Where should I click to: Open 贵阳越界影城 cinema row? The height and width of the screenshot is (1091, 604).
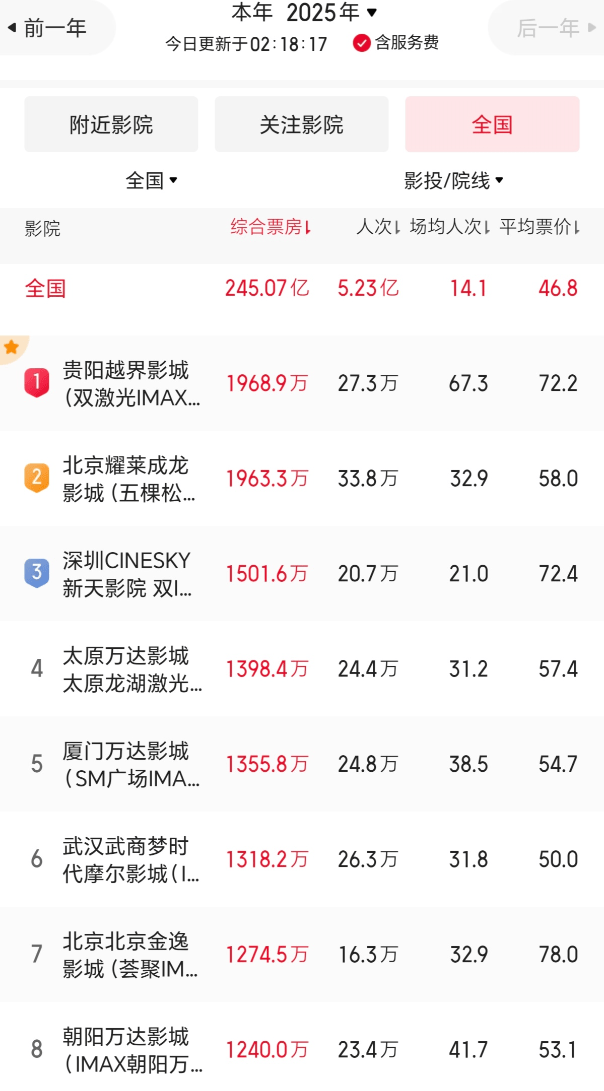click(x=302, y=383)
